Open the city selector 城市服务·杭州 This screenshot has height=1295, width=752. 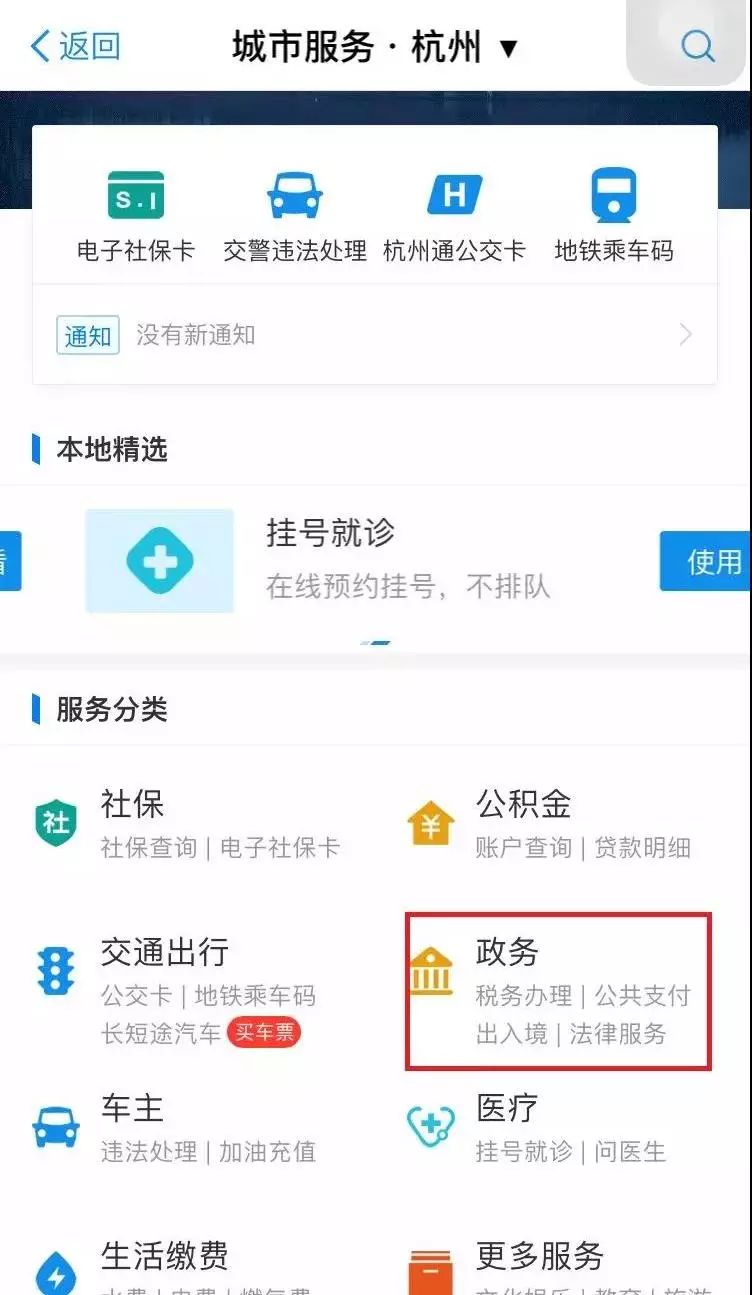click(374, 47)
